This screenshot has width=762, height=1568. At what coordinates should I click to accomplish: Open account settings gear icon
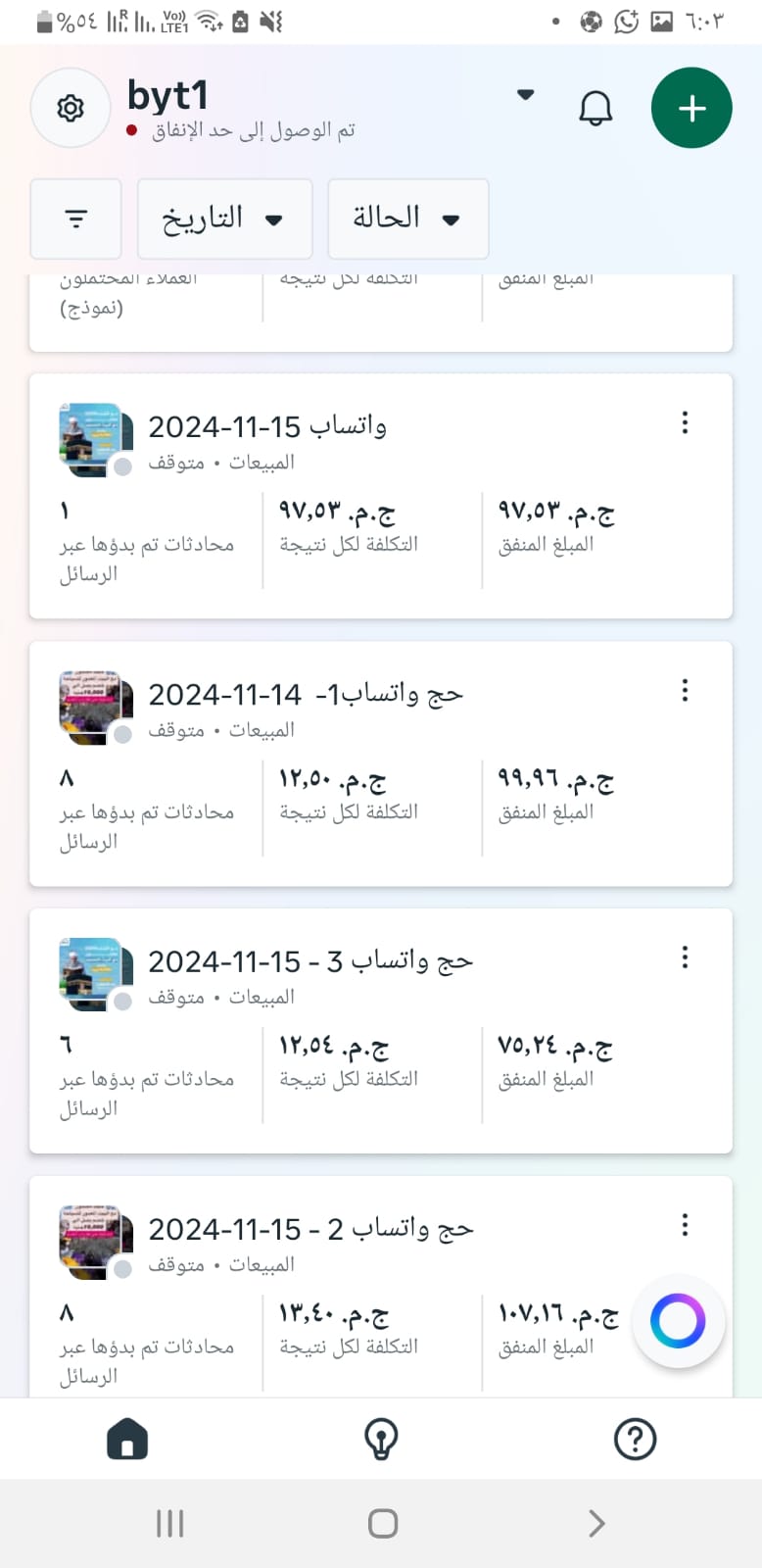pyautogui.click(x=71, y=108)
